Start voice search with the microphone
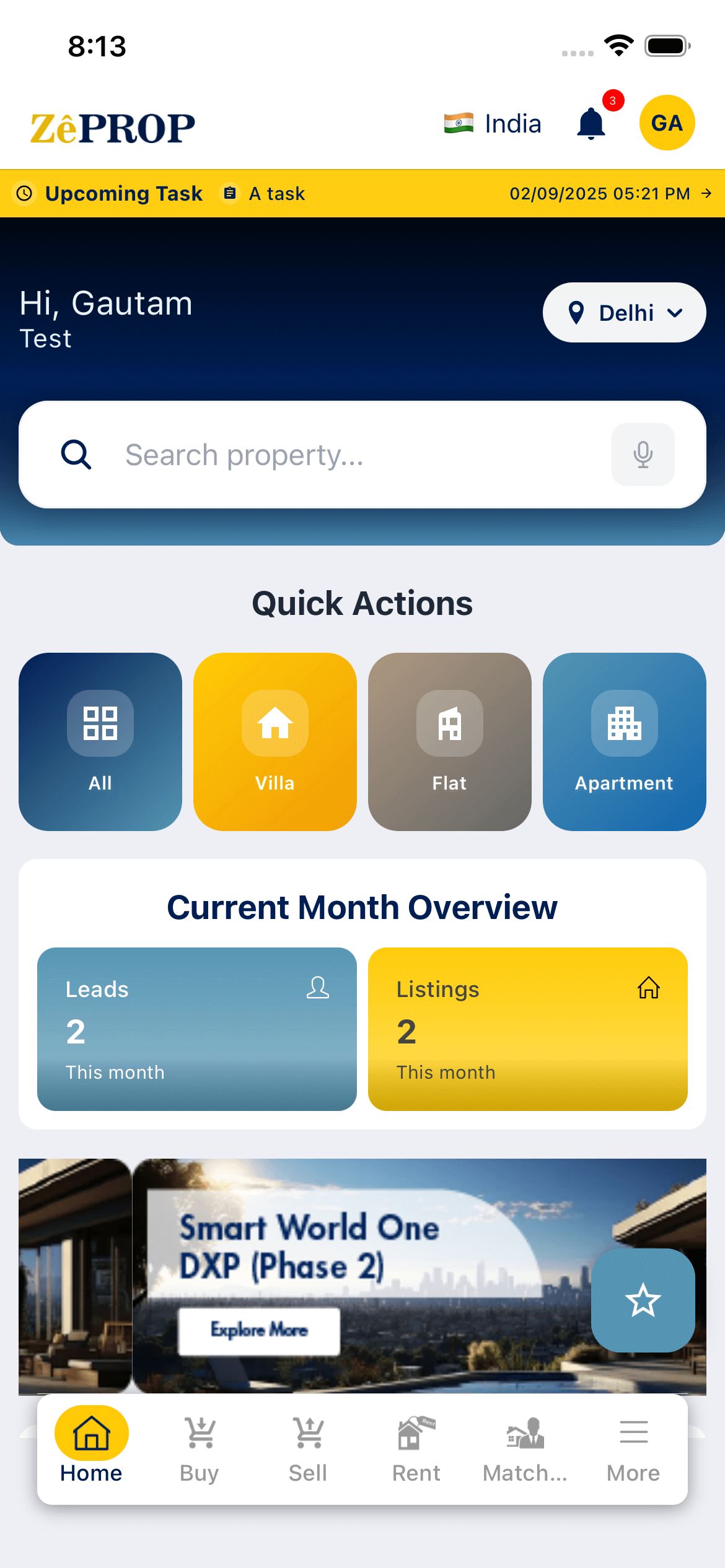The height and width of the screenshot is (1568, 725). click(643, 455)
